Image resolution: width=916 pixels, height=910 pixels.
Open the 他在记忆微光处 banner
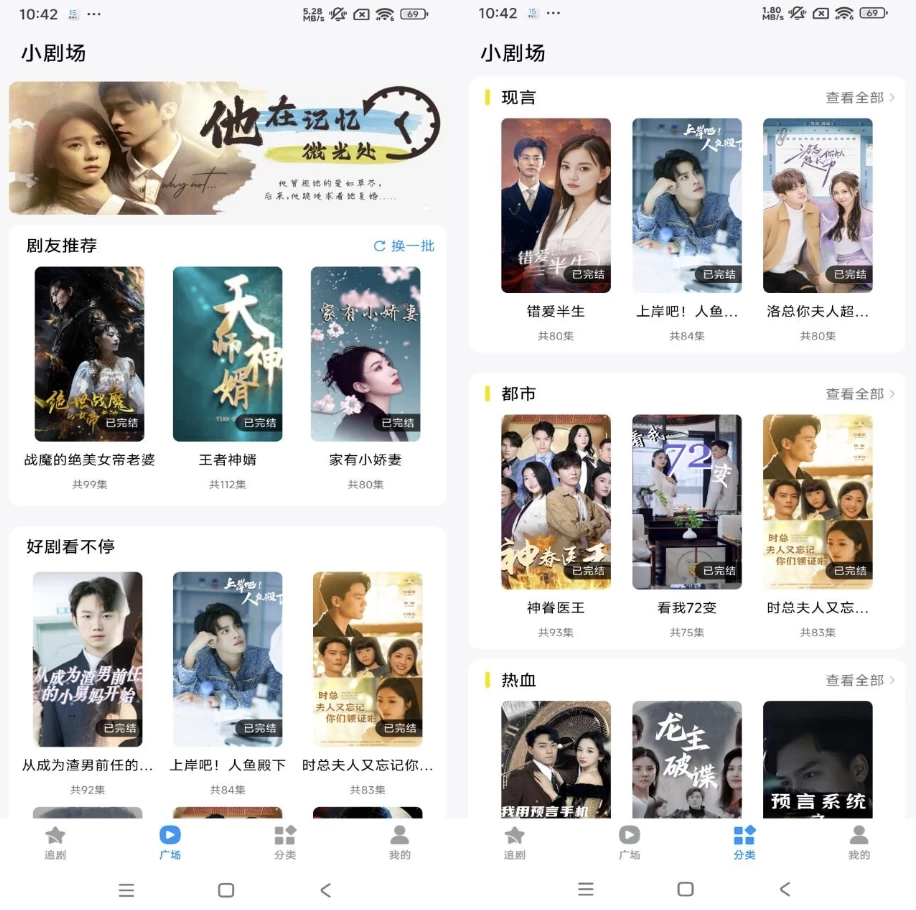click(225, 147)
